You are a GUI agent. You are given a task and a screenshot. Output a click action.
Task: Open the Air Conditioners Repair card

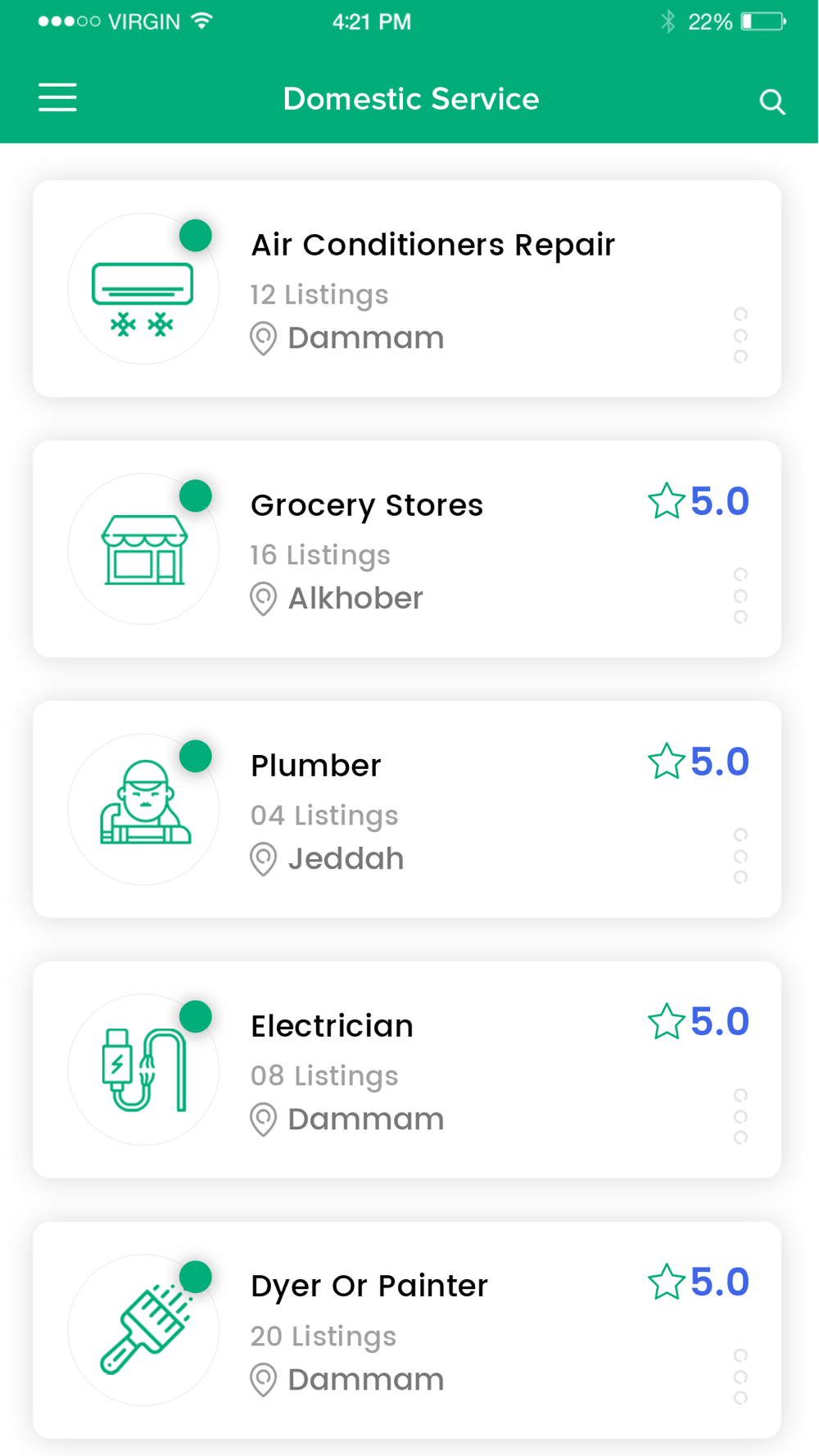pos(407,288)
